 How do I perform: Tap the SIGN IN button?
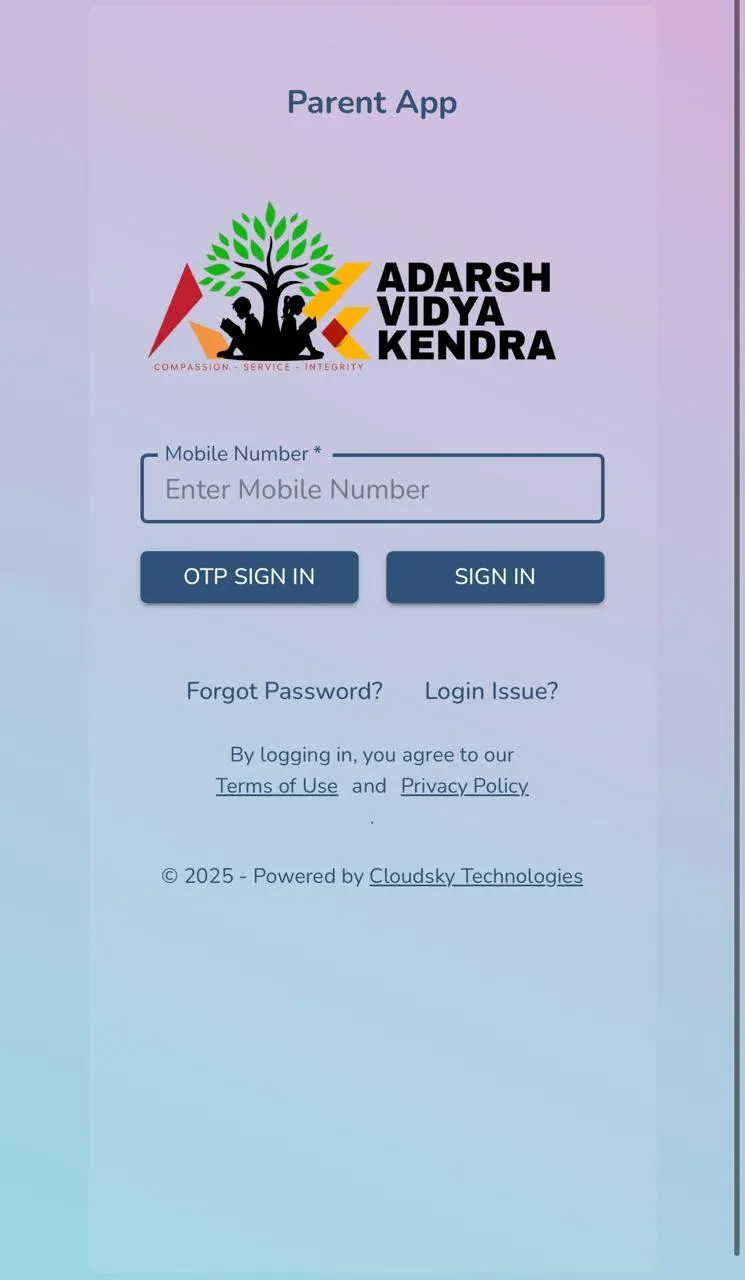(x=495, y=577)
